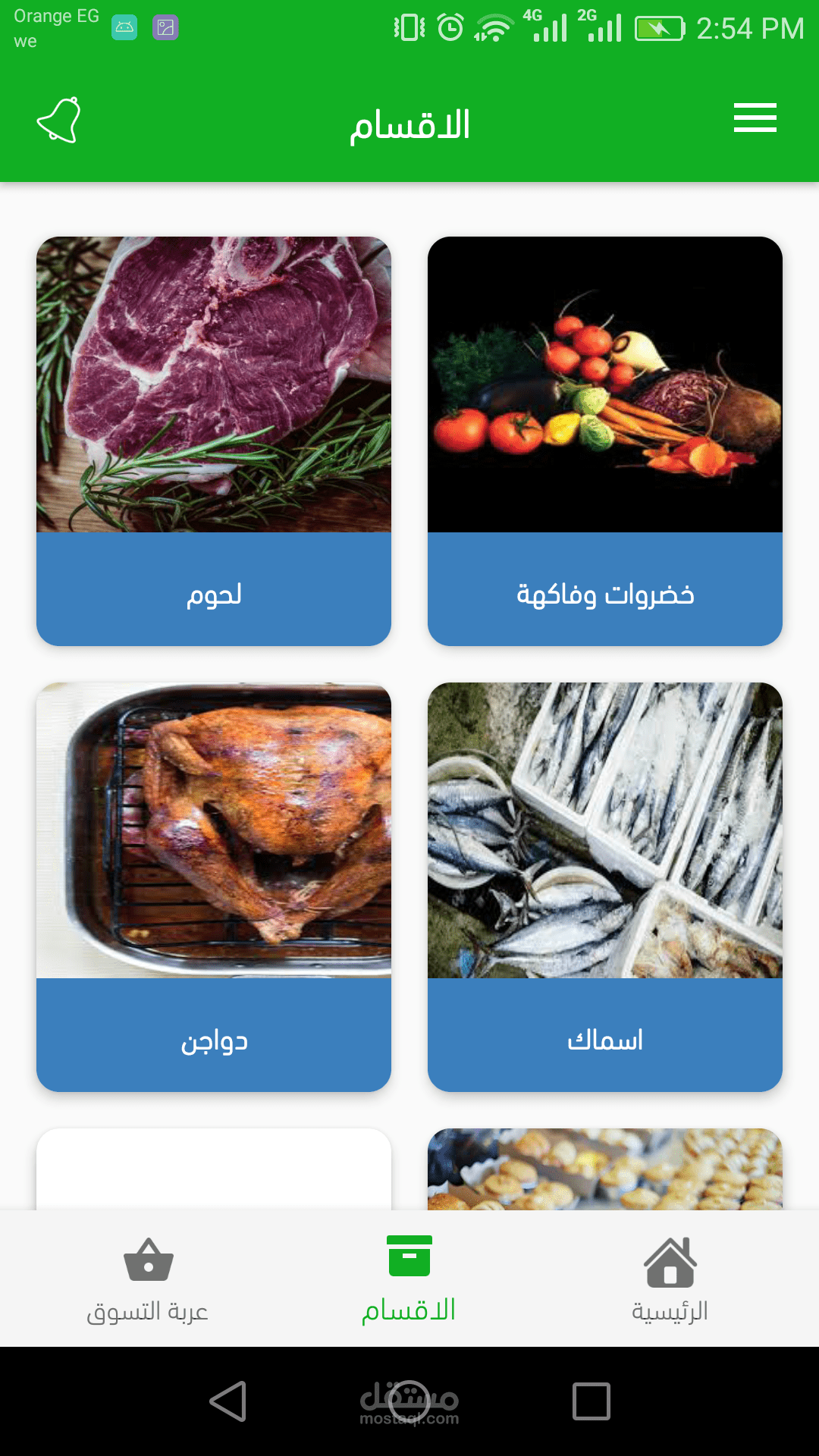Open the recent apps overview
819x1456 pixels.
591,1401
